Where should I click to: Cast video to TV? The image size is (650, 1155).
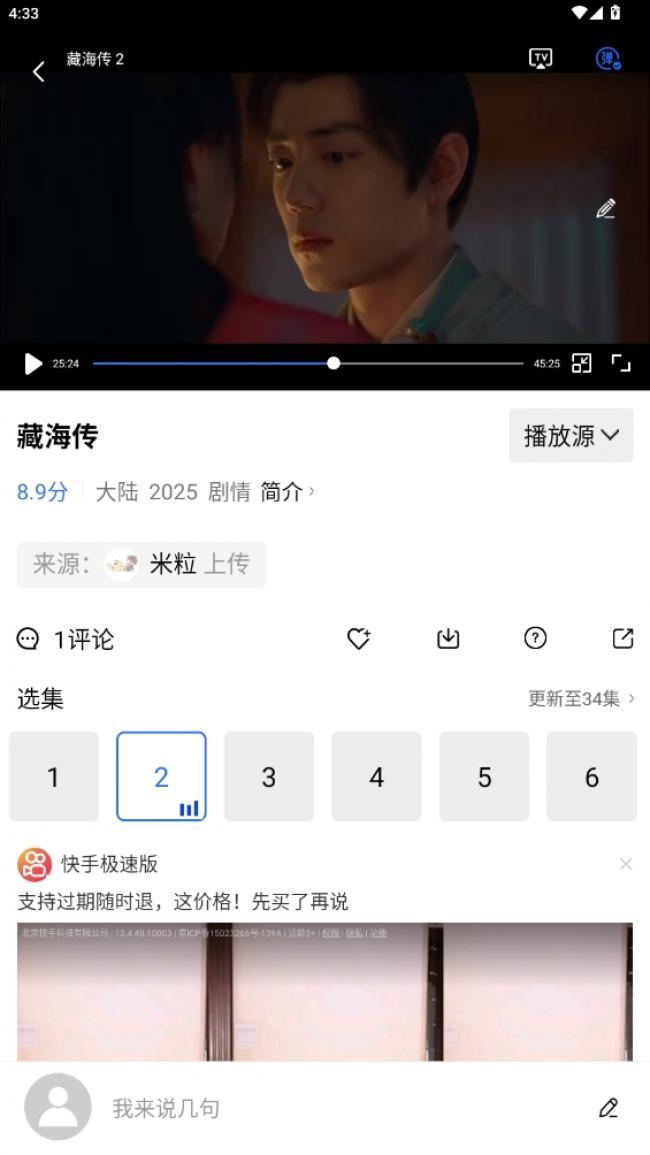(541, 58)
